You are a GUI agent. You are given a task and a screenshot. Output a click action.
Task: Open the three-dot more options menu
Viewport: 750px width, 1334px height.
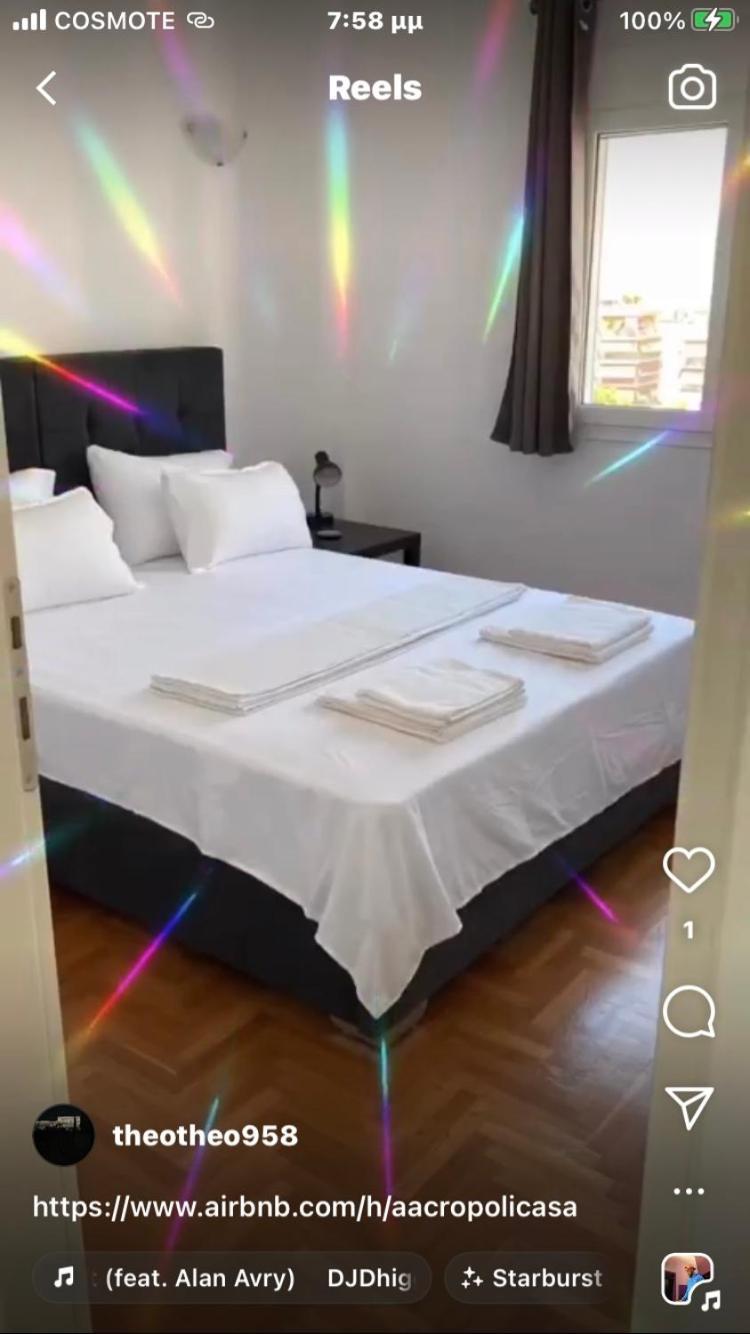pos(689,1191)
